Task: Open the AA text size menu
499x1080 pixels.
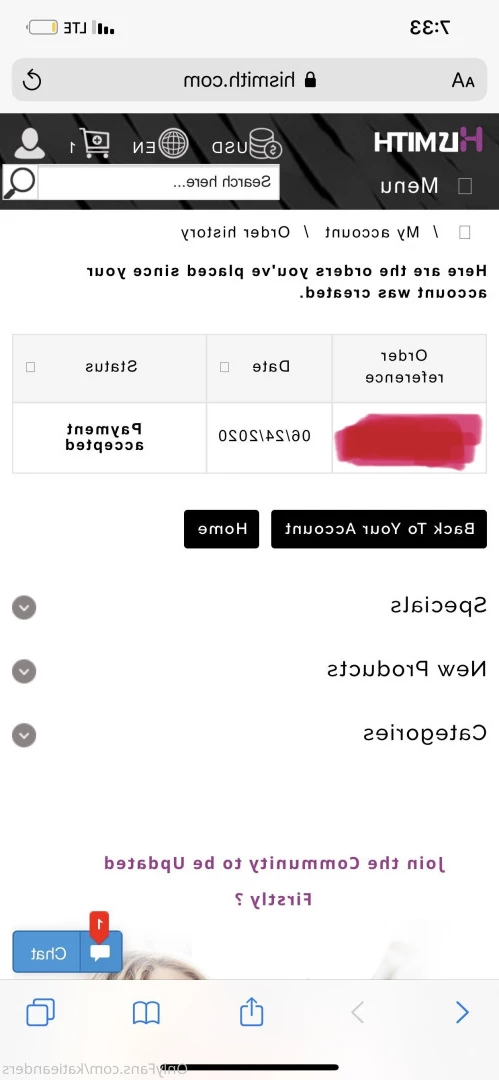Action: [x=463, y=81]
